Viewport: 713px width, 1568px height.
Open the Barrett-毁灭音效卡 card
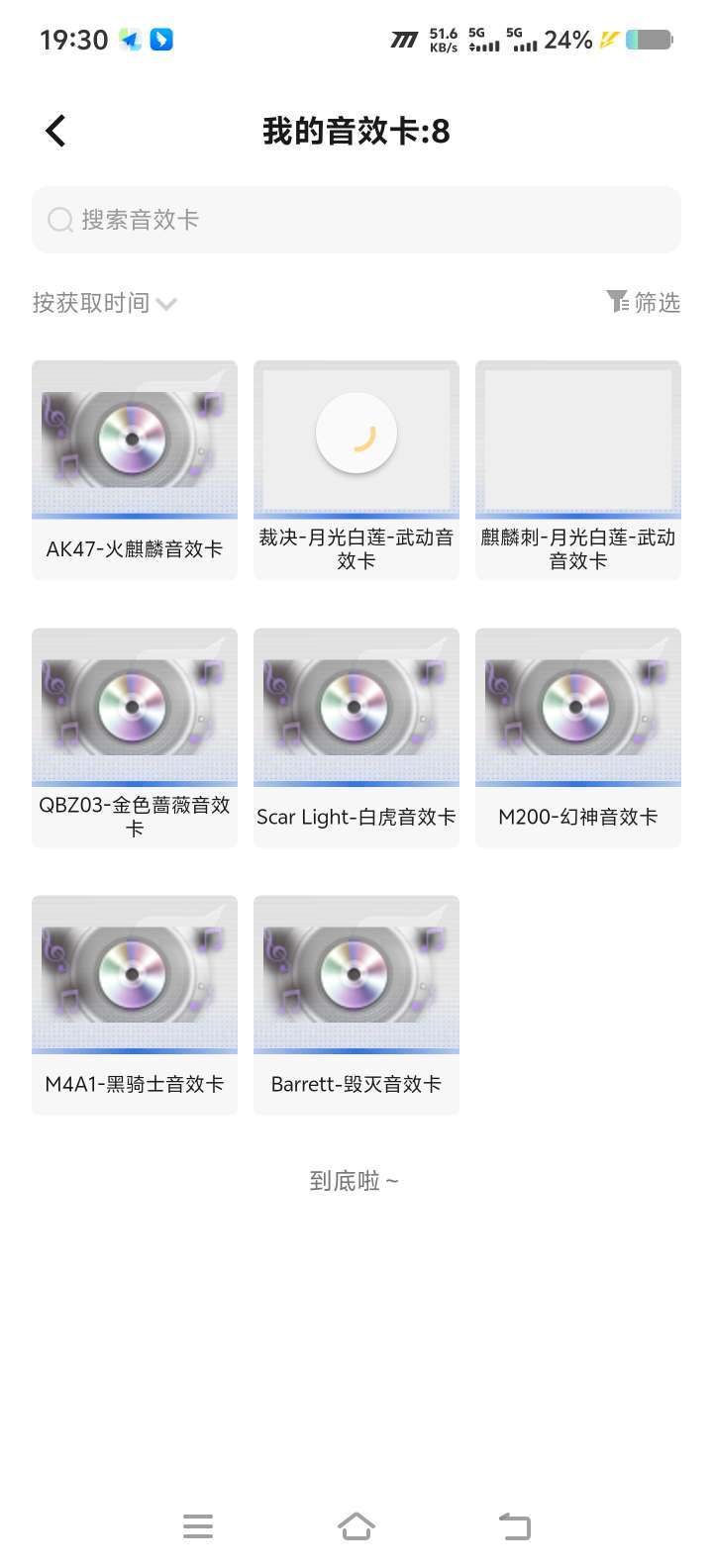pyautogui.click(x=356, y=1005)
